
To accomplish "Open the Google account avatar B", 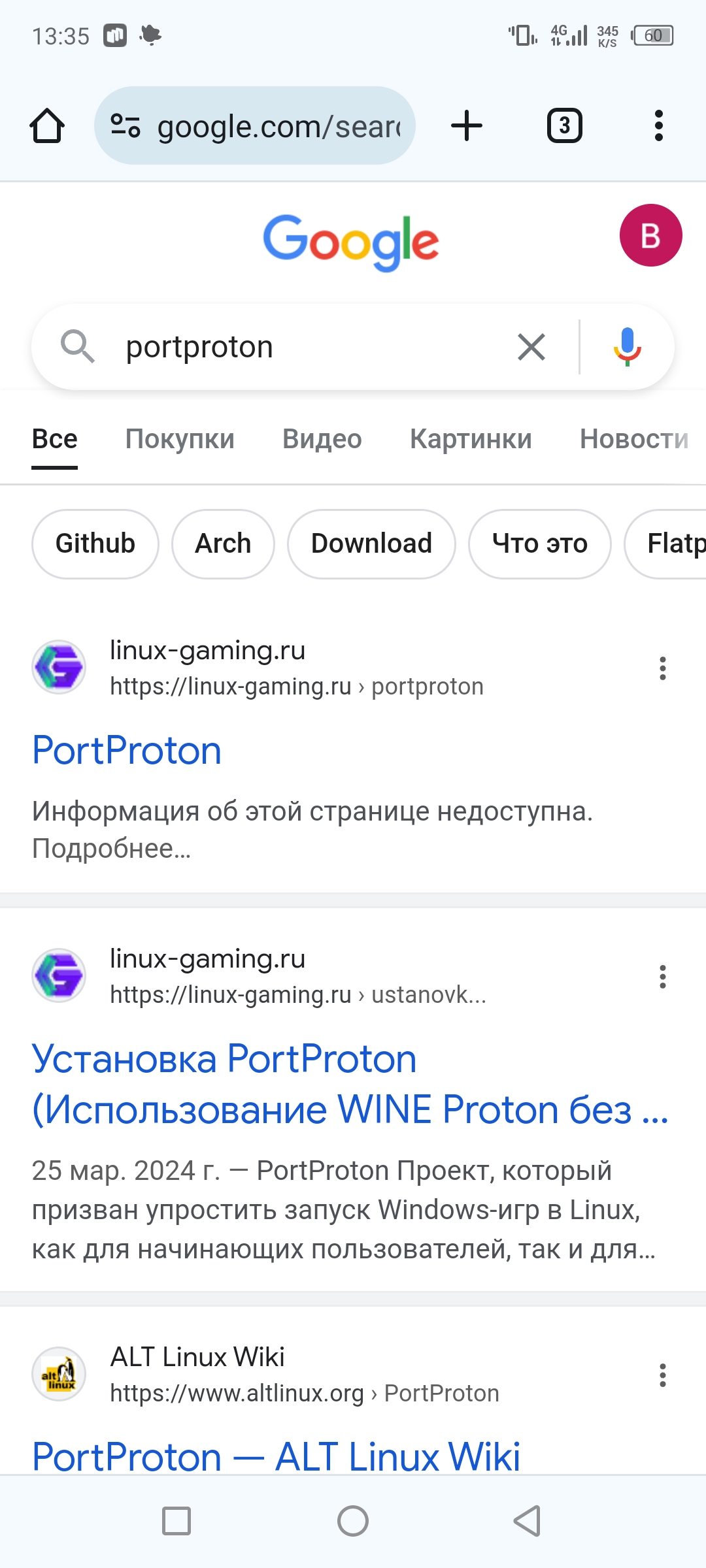I will coord(651,235).
